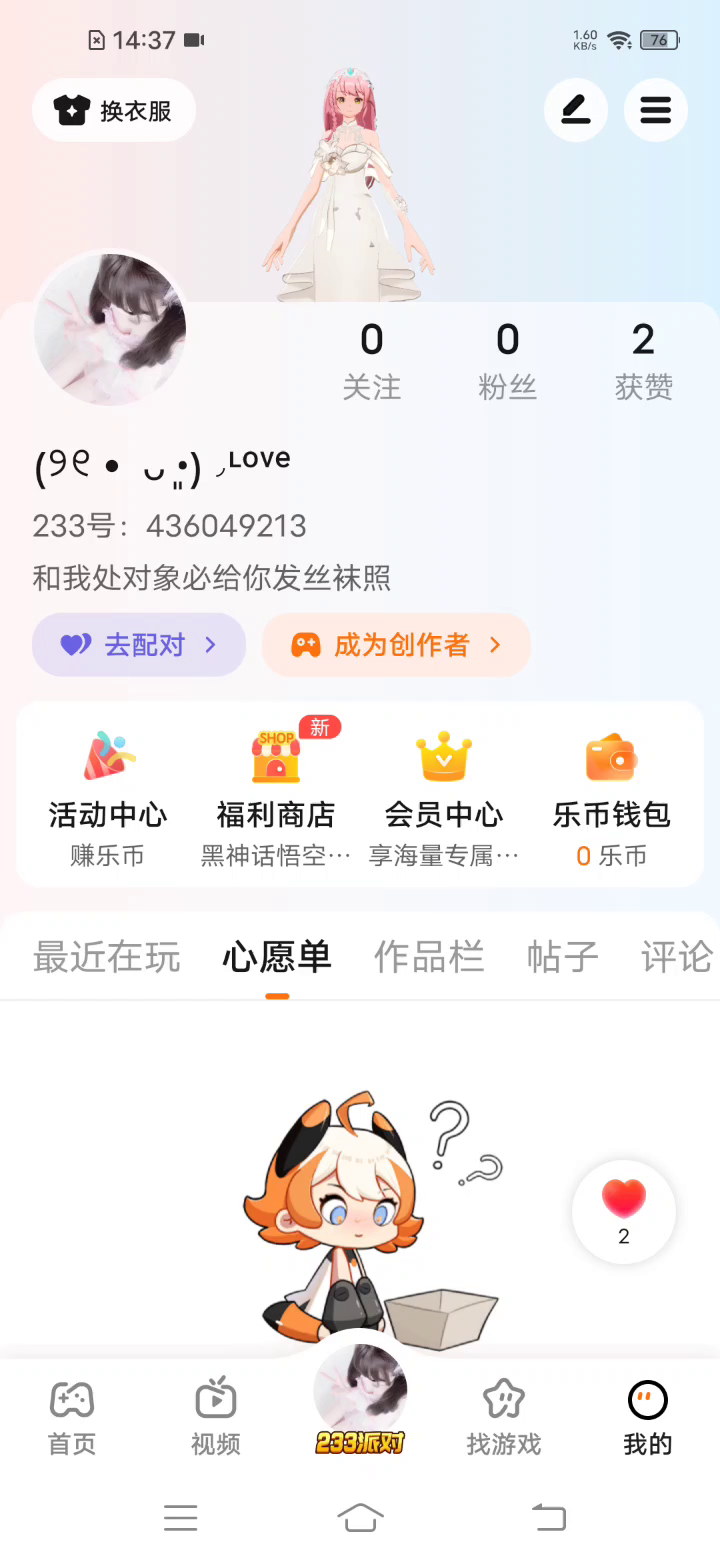
Task: Switch to the 帖子 posts tab
Action: 563,957
